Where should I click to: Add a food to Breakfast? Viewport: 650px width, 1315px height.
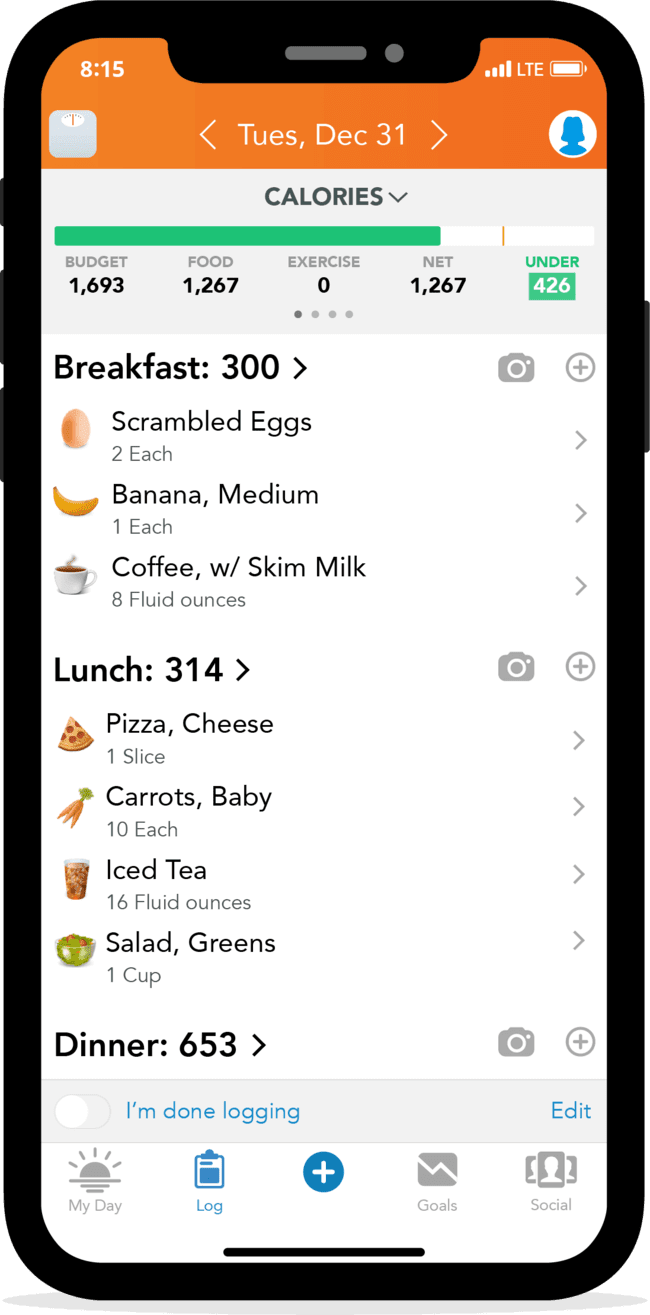click(x=580, y=367)
